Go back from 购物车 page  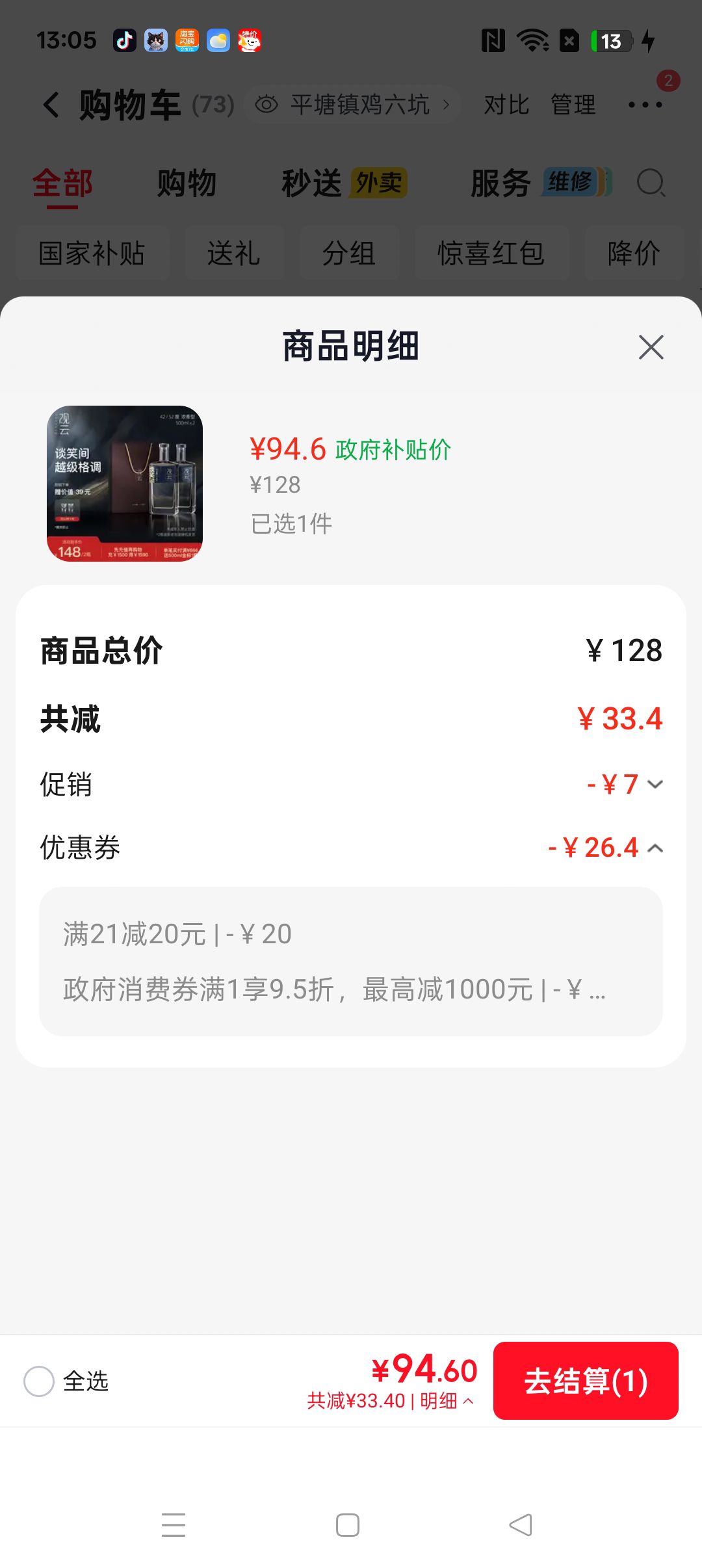pyautogui.click(x=51, y=105)
